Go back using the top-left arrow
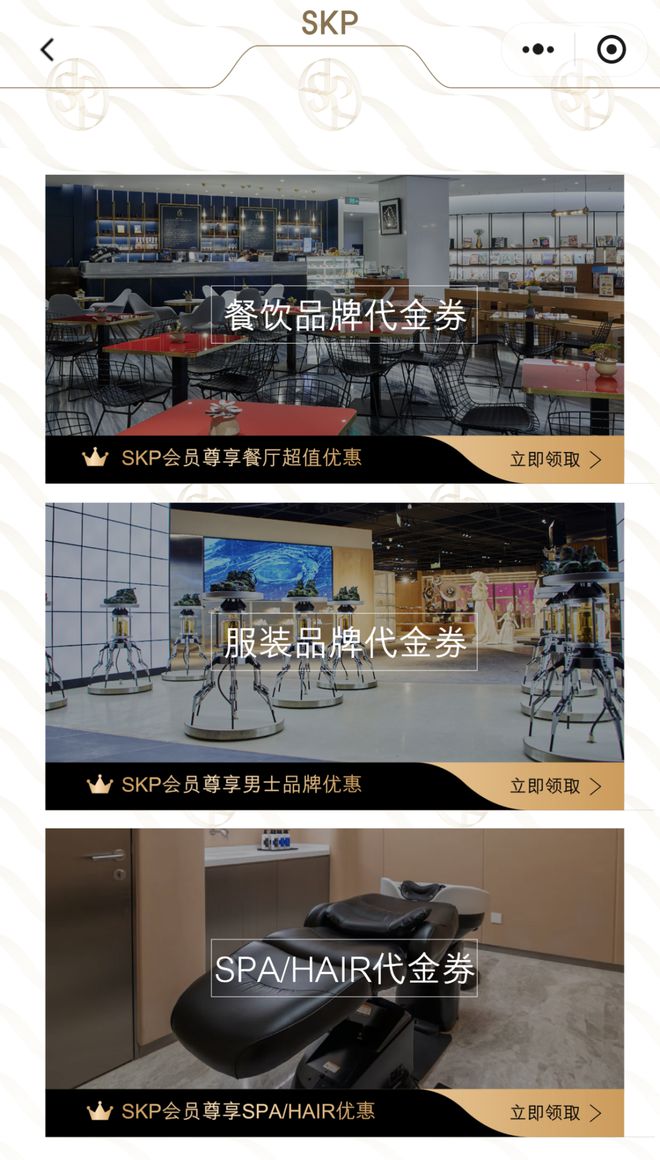Viewport: 660px width, 1160px height. [x=47, y=50]
